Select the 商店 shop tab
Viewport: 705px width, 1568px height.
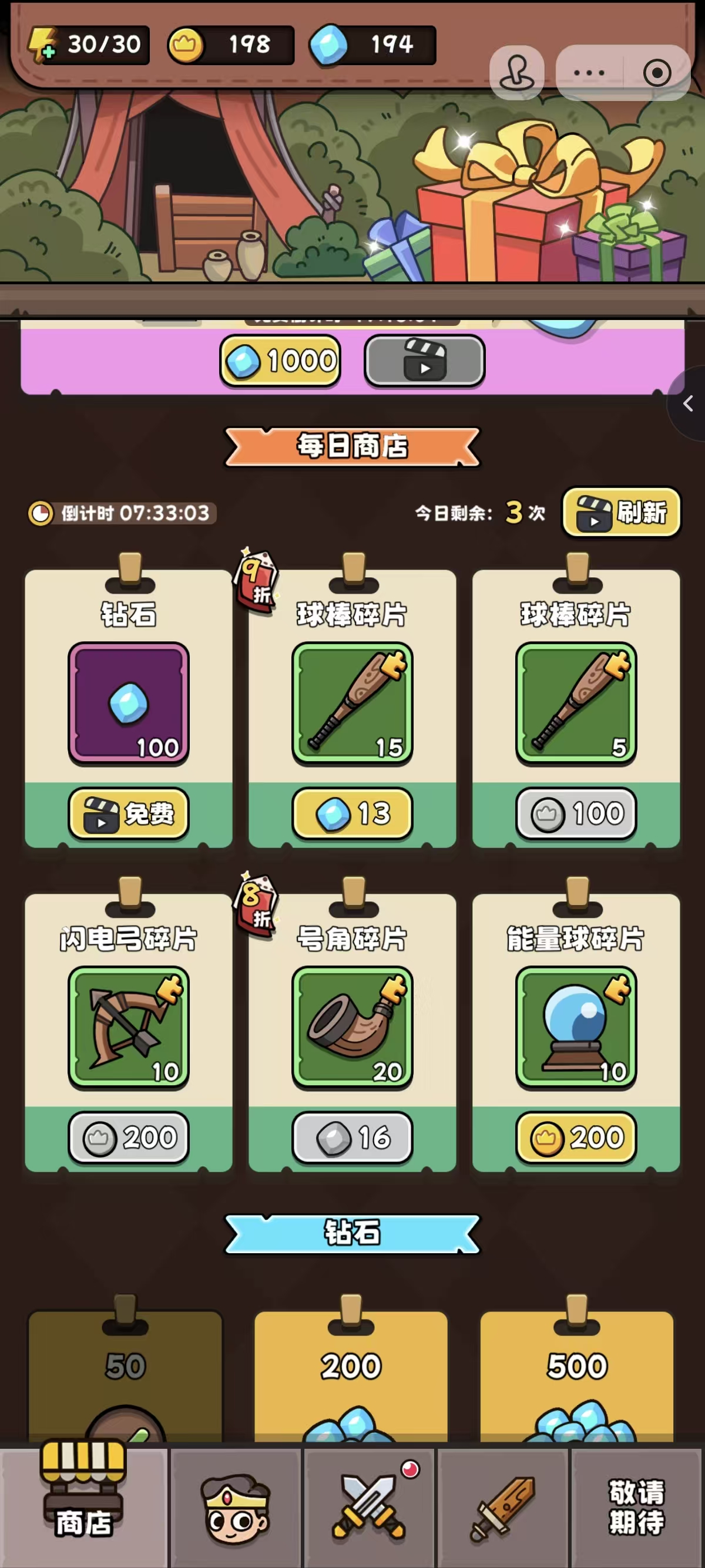(x=83, y=1503)
